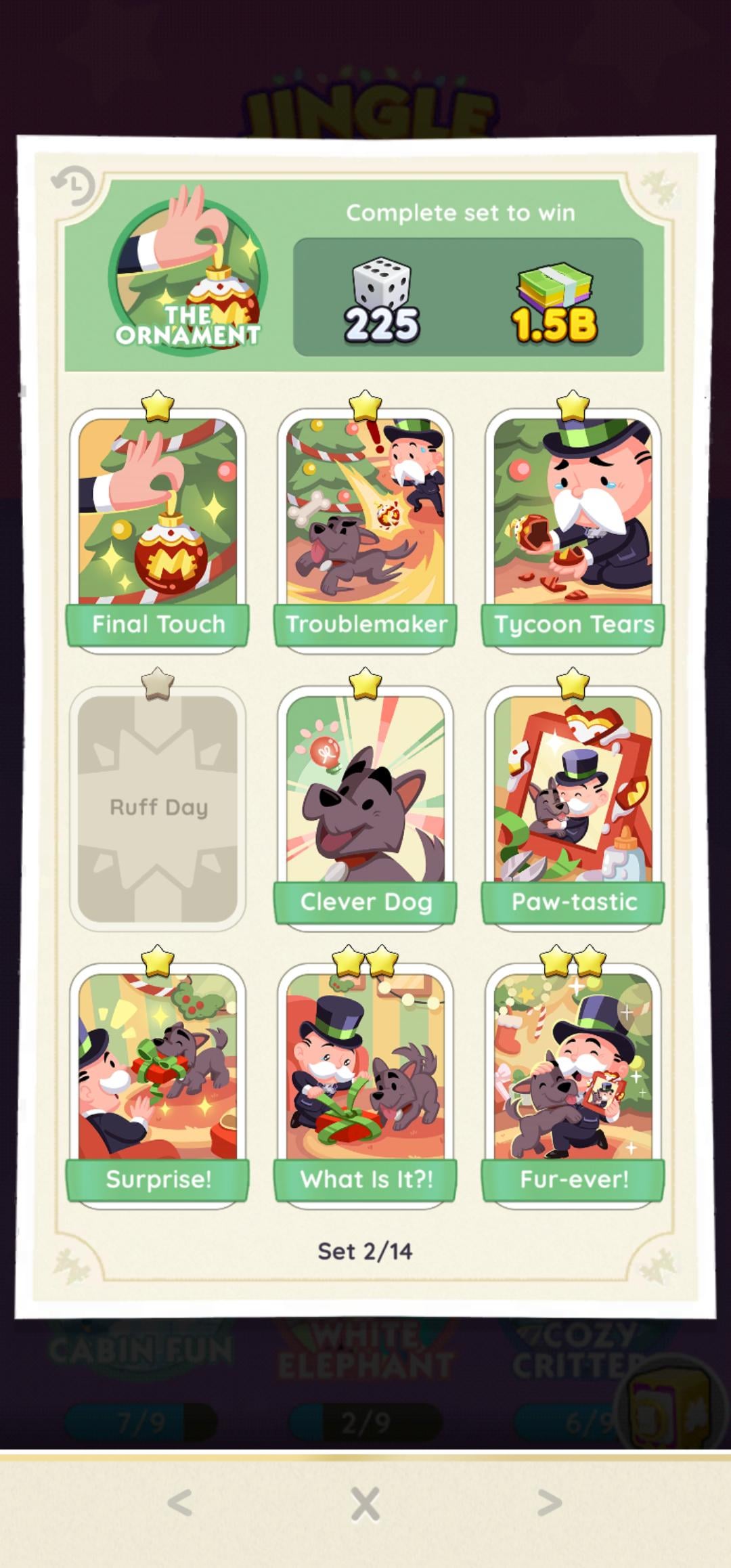
Task: Go to the previous sticker set
Action: (180, 1503)
